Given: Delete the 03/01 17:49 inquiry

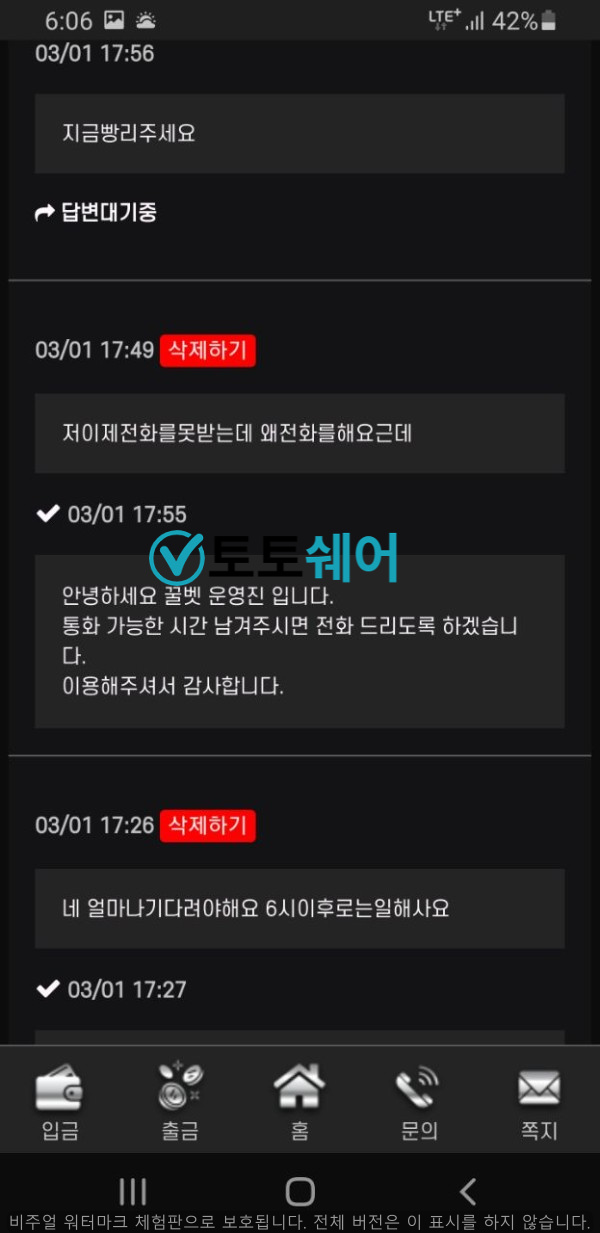Looking at the screenshot, I should (x=207, y=350).
